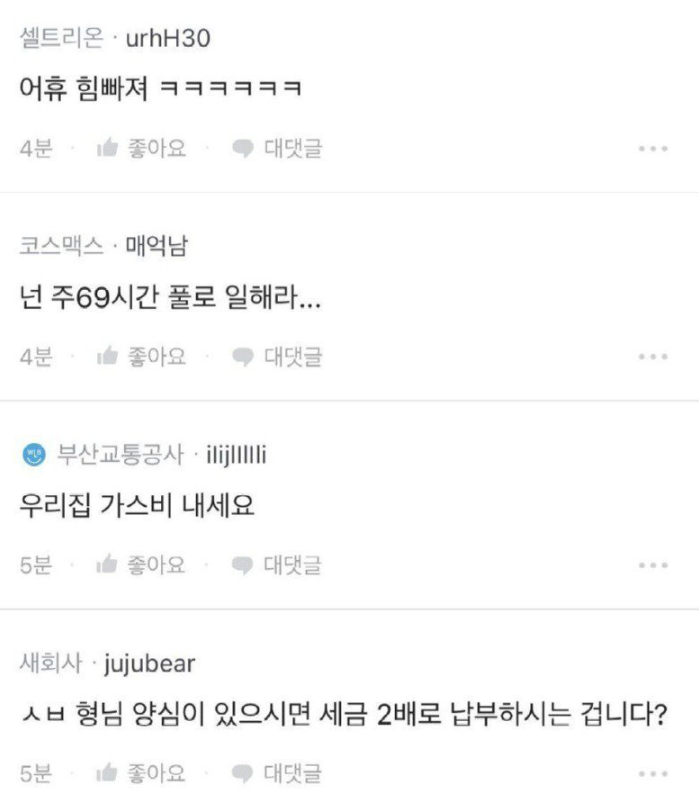Reply to the 가스비 comment
Viewport: 699px width, 803px height.
point(277,565)
